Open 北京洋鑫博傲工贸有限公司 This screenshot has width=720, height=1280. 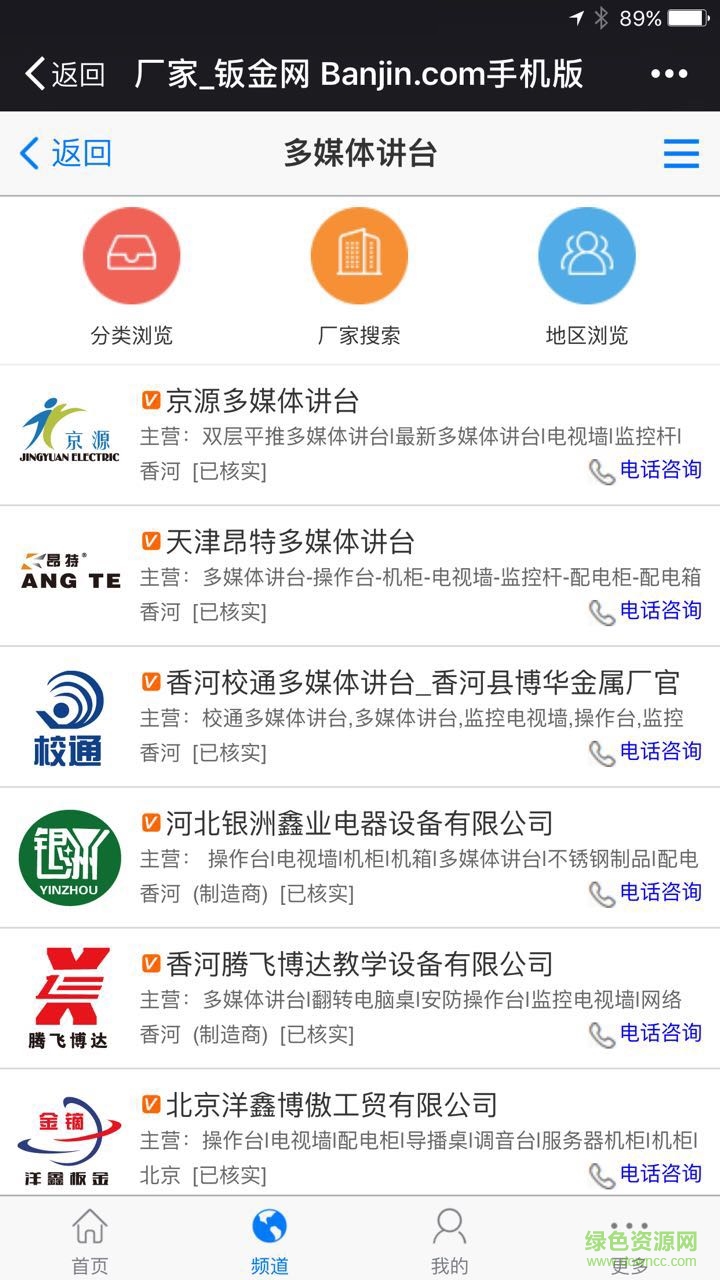point(330,1105)
